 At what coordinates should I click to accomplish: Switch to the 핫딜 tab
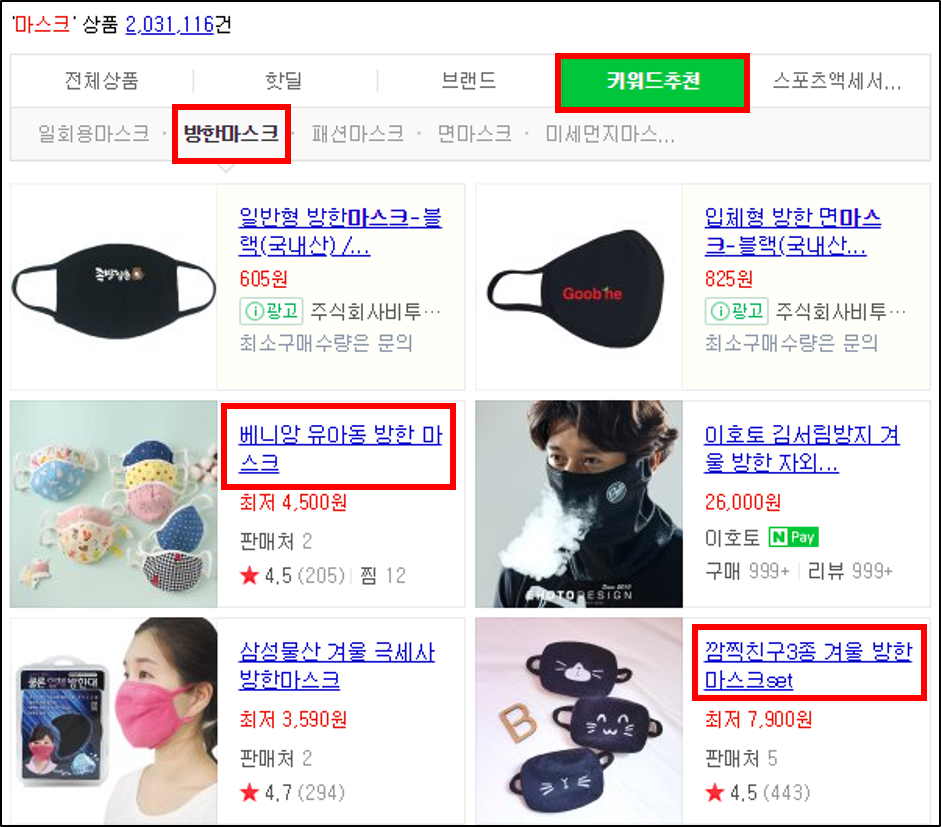pyautogui.click(x=284, y=81)
